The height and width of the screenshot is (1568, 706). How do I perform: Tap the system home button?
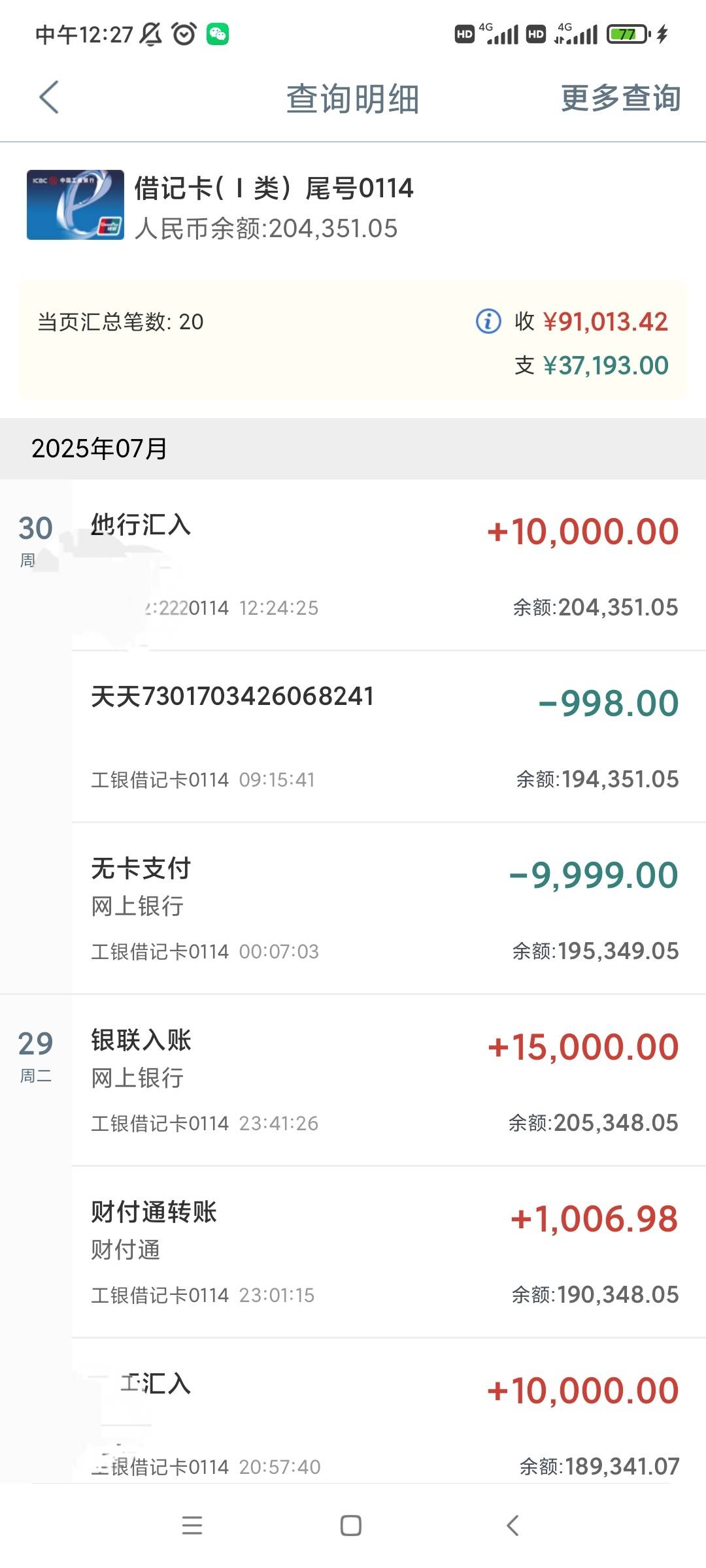351,1526
